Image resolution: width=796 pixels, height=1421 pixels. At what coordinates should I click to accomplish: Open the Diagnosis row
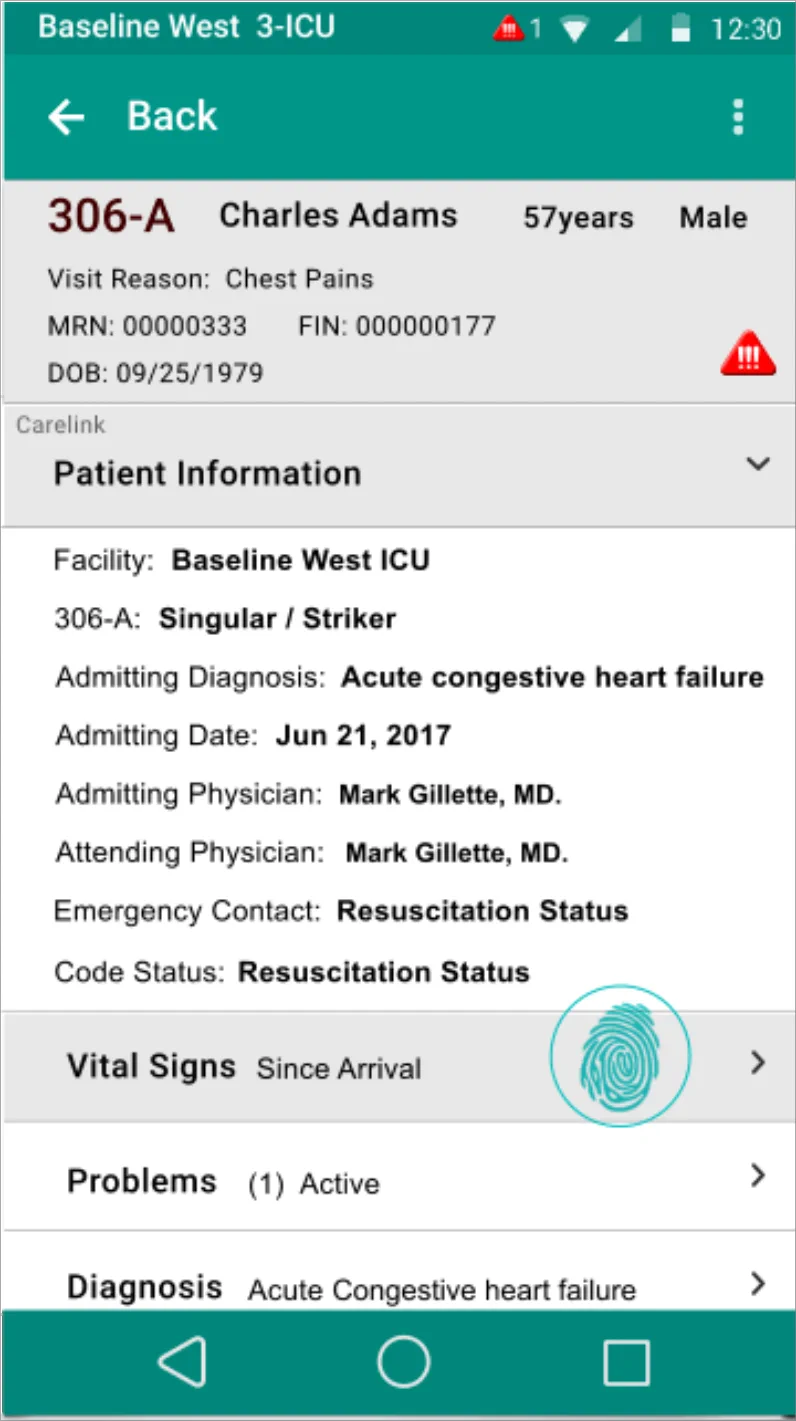click(400, 1285)
